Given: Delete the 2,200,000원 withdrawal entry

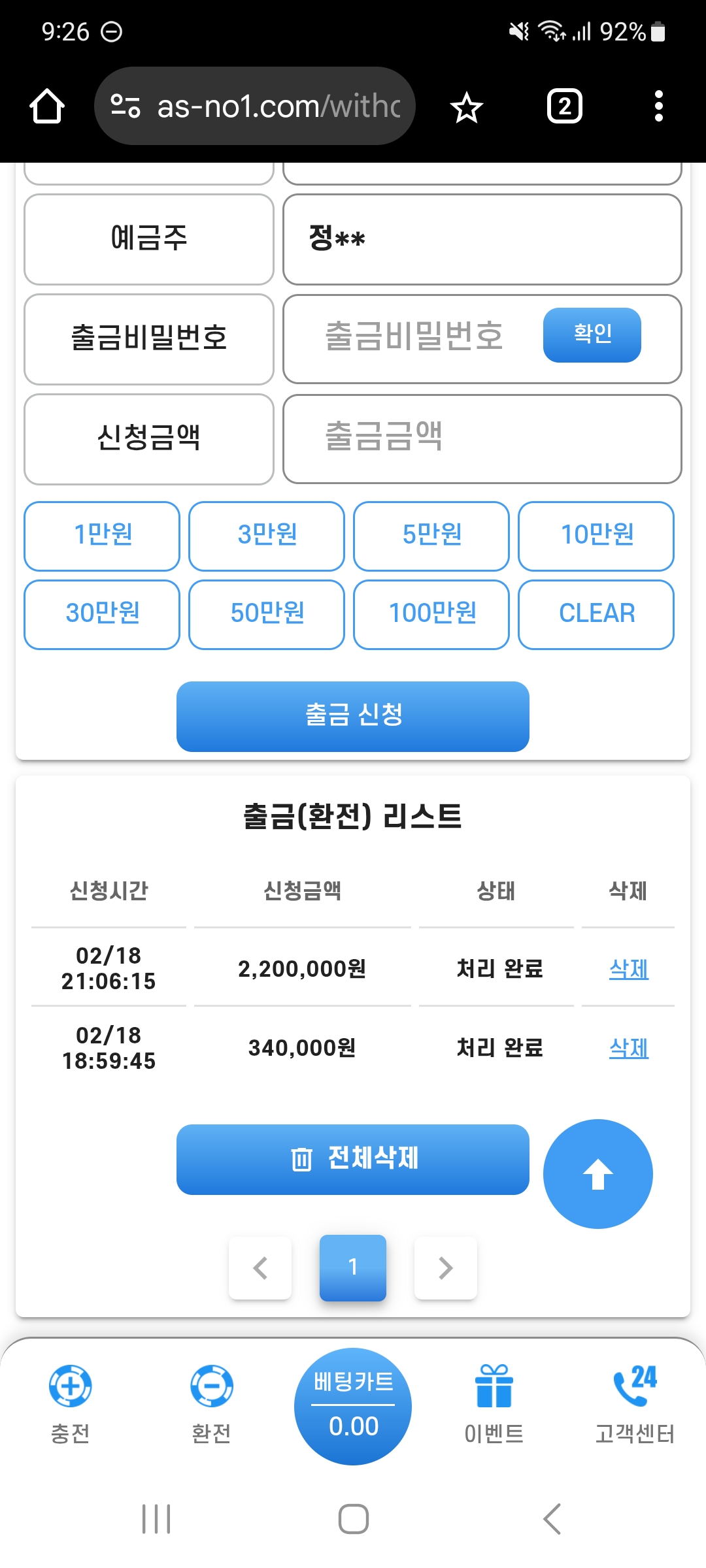Looking at the screenshot, I should (628, 969).
